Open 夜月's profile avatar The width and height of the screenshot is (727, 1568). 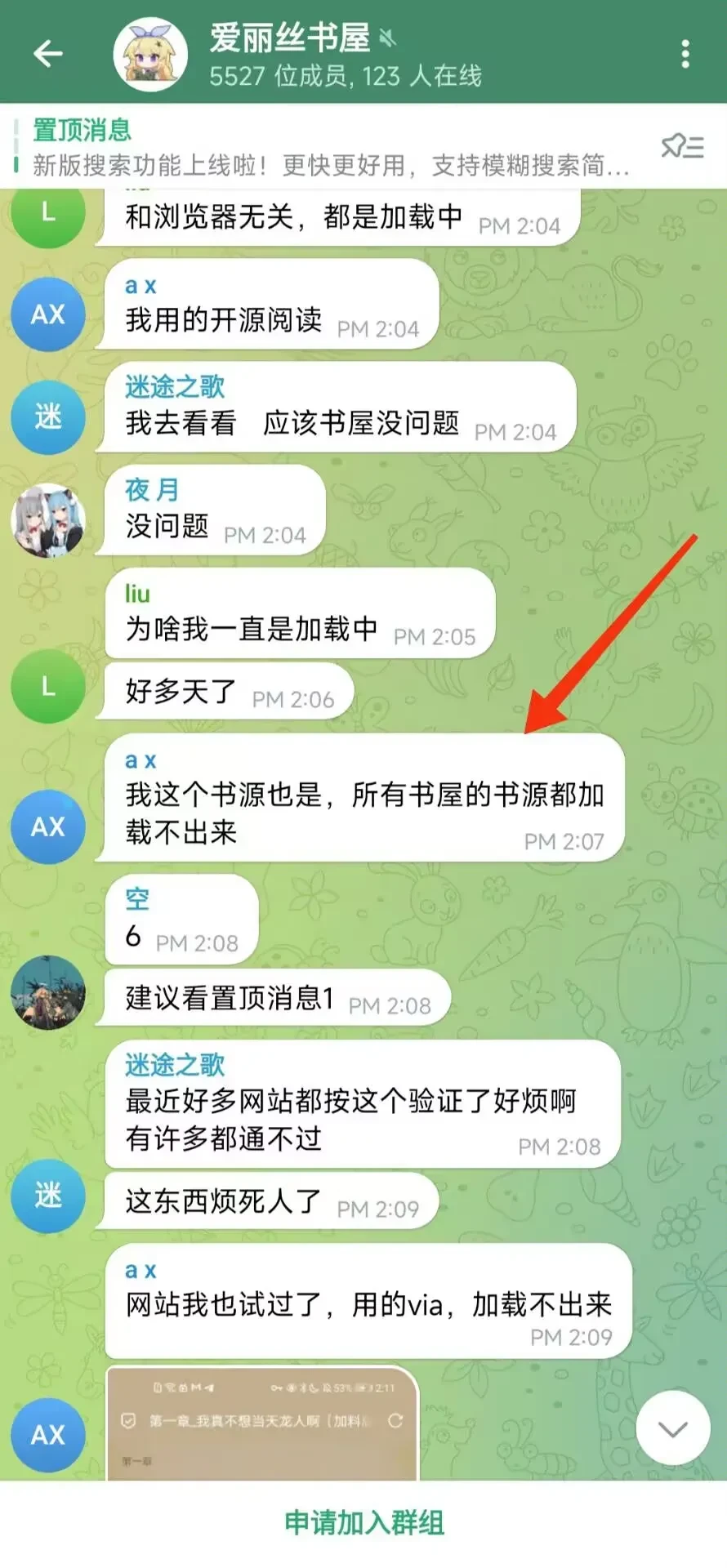[48, 520]
